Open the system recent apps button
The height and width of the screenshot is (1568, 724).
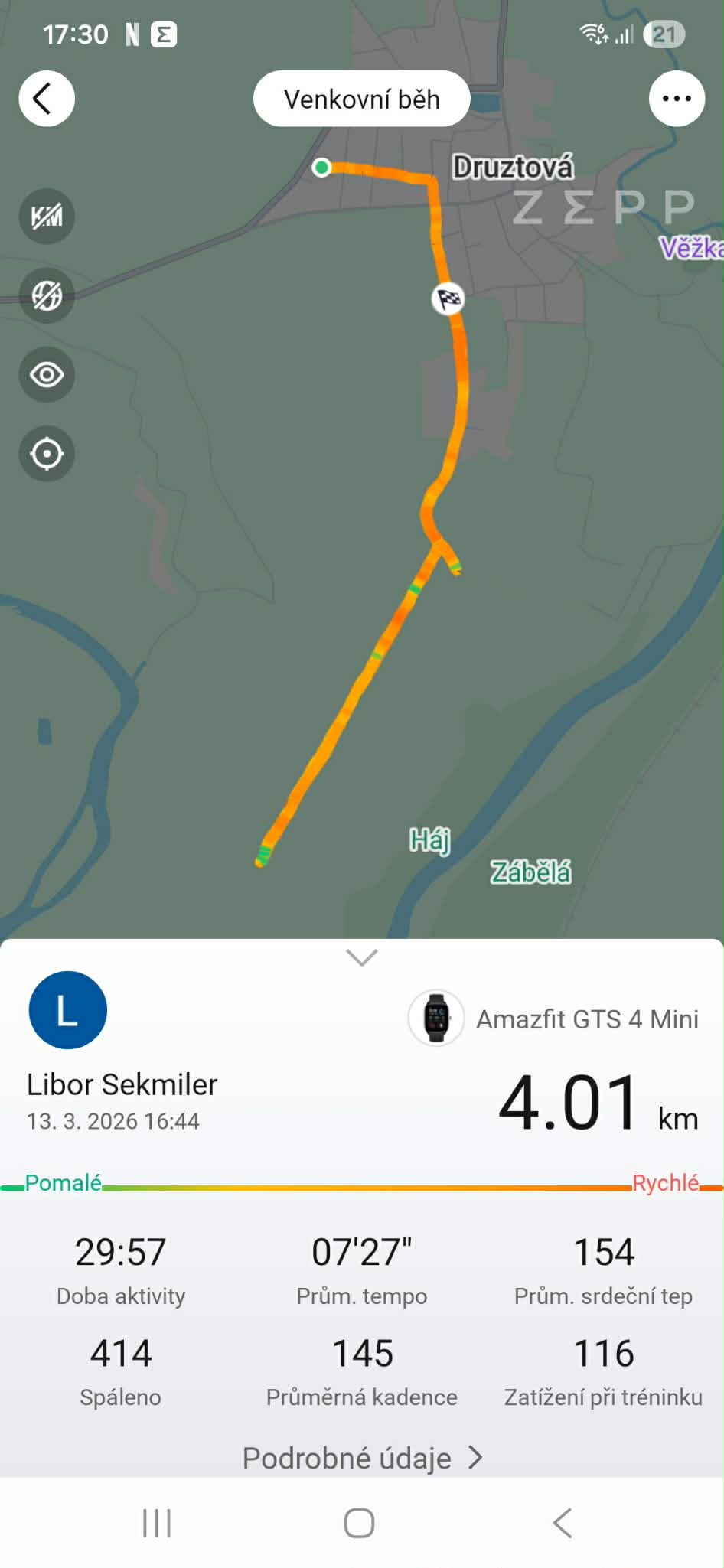(x=157, y=1523)
